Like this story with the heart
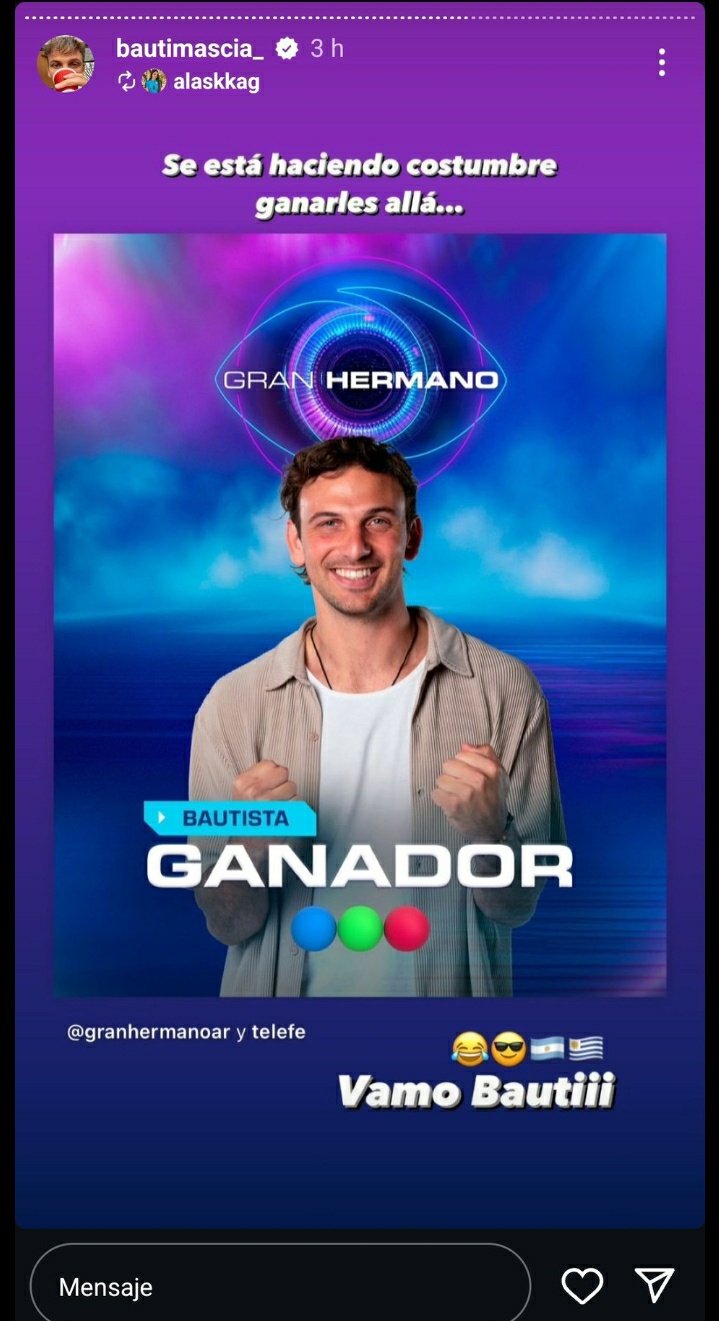Viewport: 719px width, 1321px height. point(582,1285)
